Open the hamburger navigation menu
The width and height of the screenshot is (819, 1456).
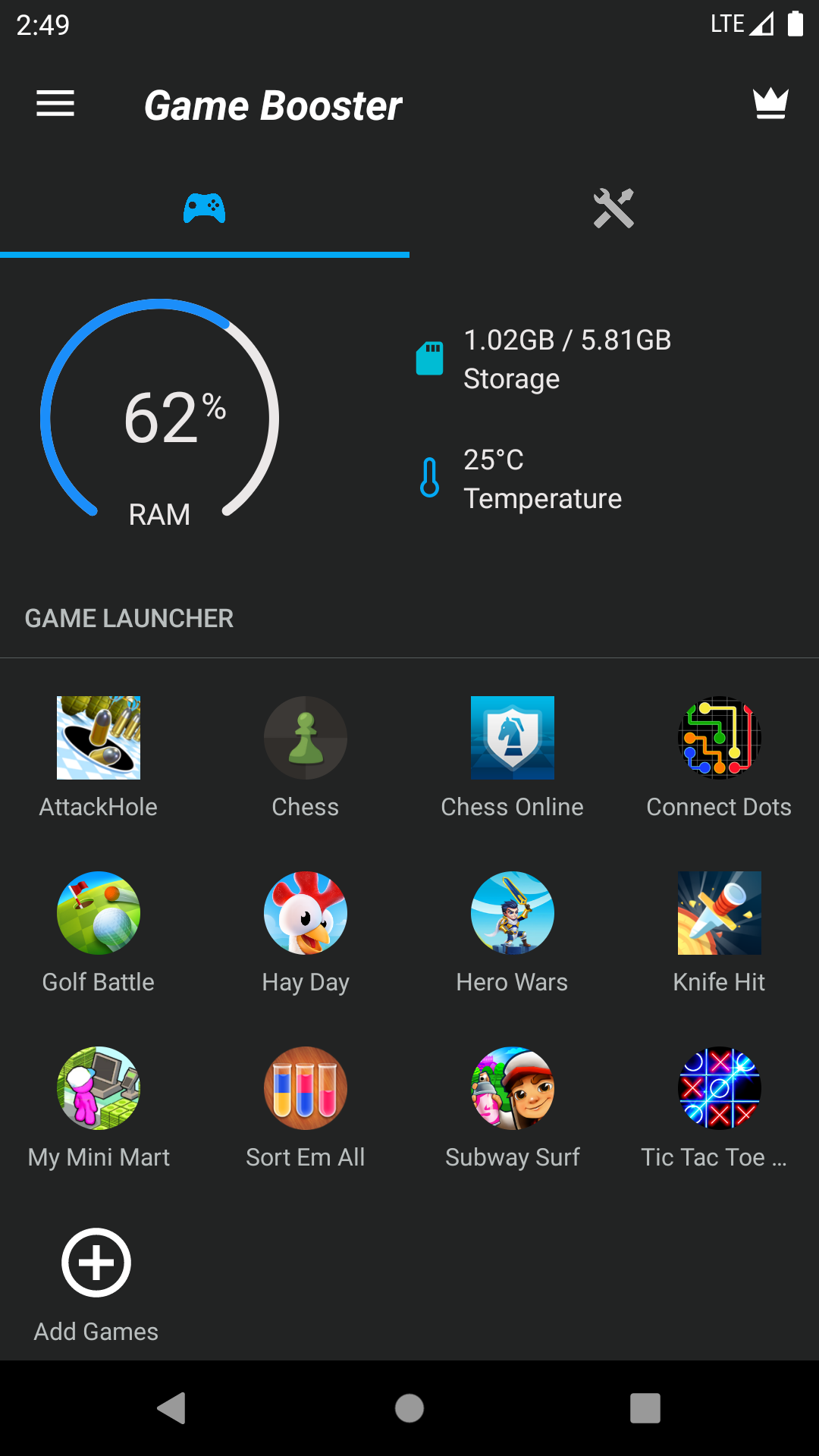click(55, 104)
